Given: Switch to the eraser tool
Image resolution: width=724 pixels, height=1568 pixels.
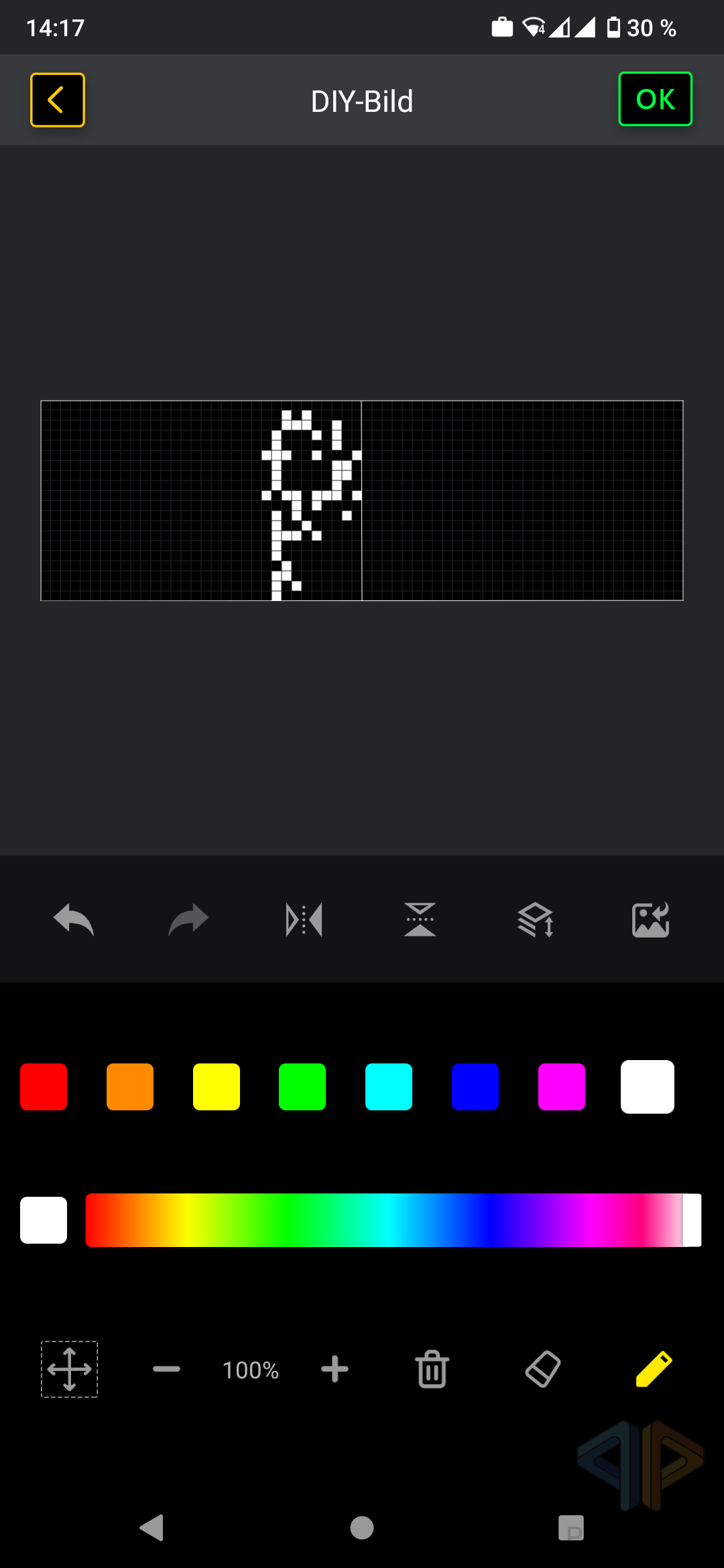Looking at the screenshot, I should click(x=543, y=1369).
